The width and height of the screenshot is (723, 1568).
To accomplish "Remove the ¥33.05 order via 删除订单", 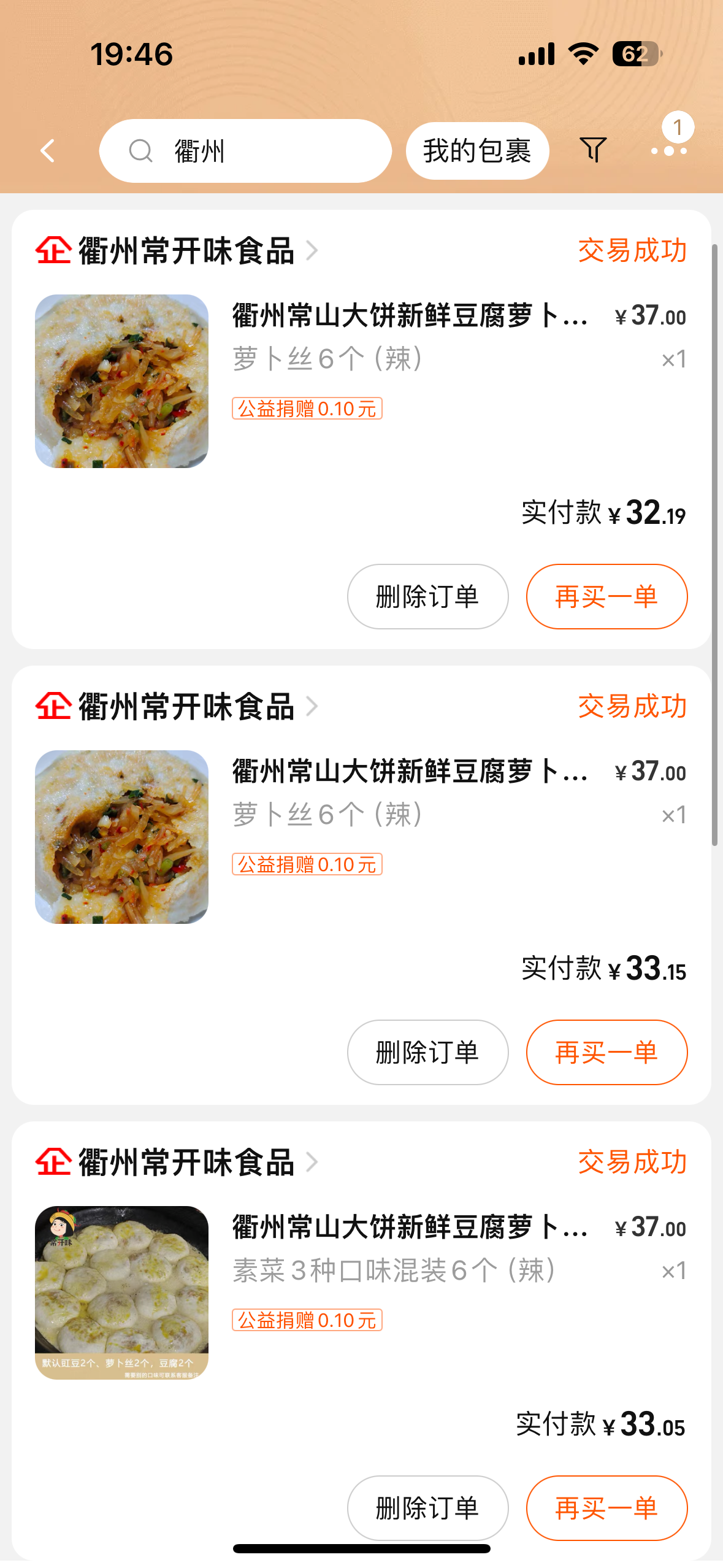I will click(427, 1507).
